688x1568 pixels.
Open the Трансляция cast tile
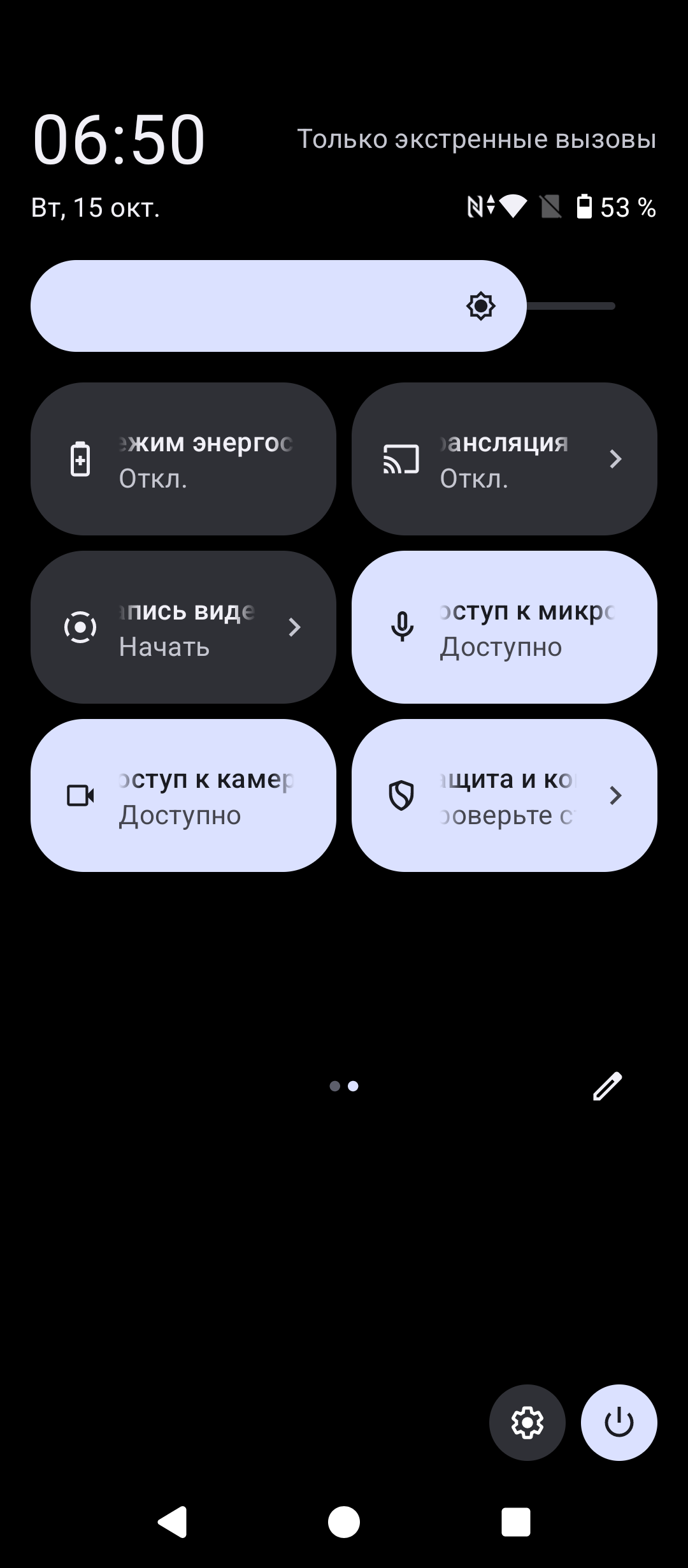[x=505, y=459]
